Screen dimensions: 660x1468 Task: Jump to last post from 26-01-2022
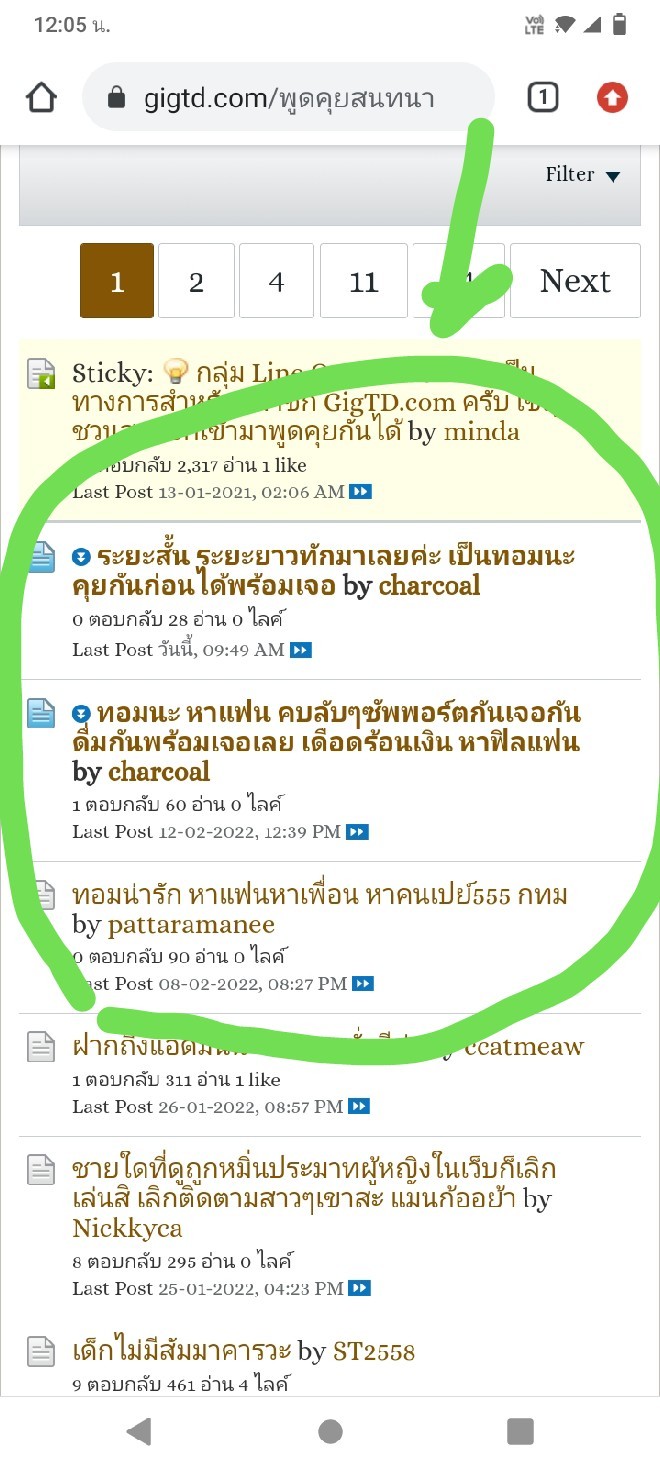click(x=359, y=1106)
